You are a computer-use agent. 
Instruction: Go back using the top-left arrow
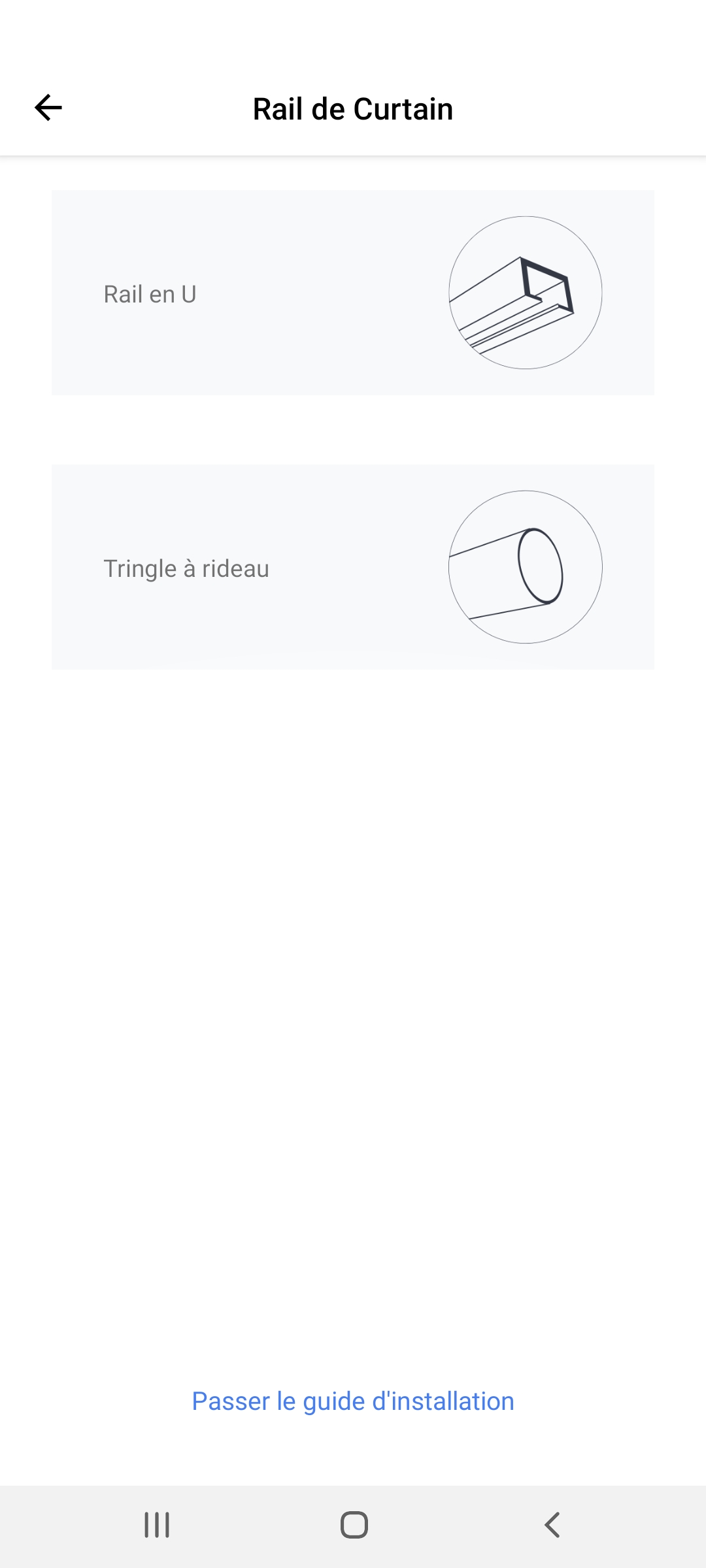[48, 108]
